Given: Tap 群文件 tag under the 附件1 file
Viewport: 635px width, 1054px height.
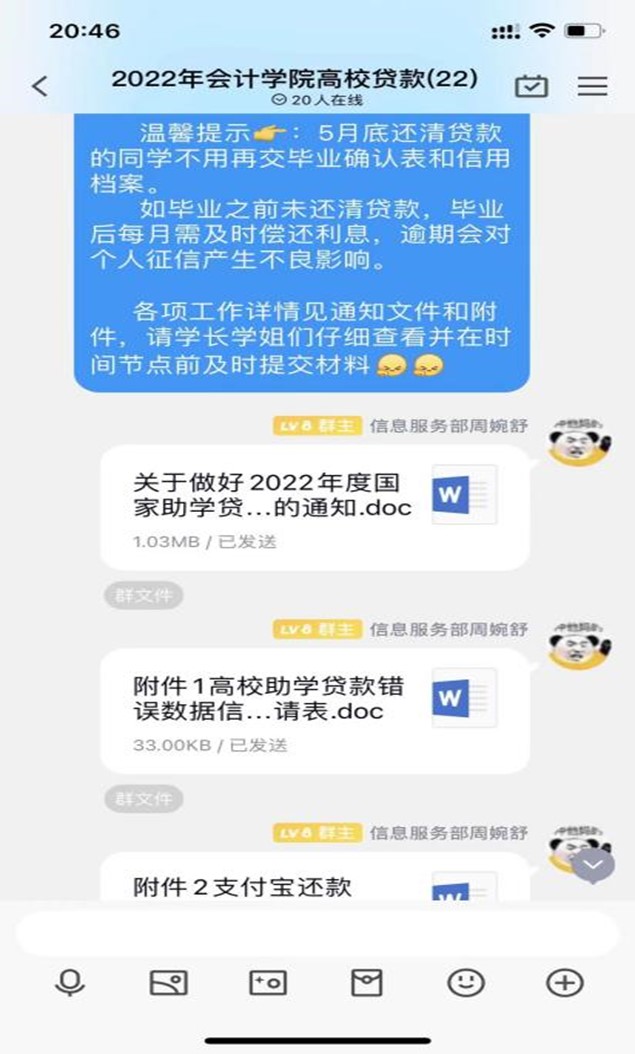Looking at the screenshot, I should pos(143,799).
